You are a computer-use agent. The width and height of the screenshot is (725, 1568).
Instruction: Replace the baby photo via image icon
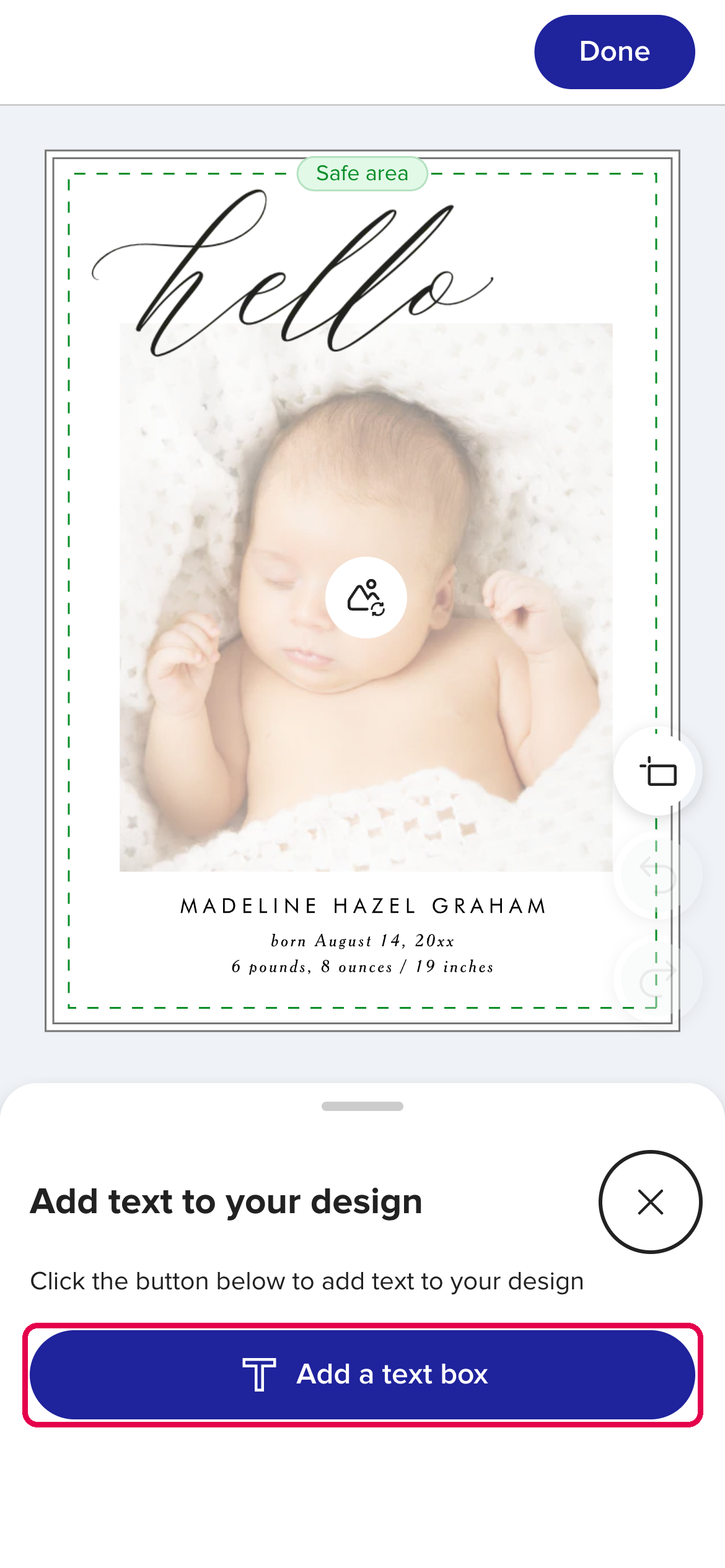coord(366,598)
